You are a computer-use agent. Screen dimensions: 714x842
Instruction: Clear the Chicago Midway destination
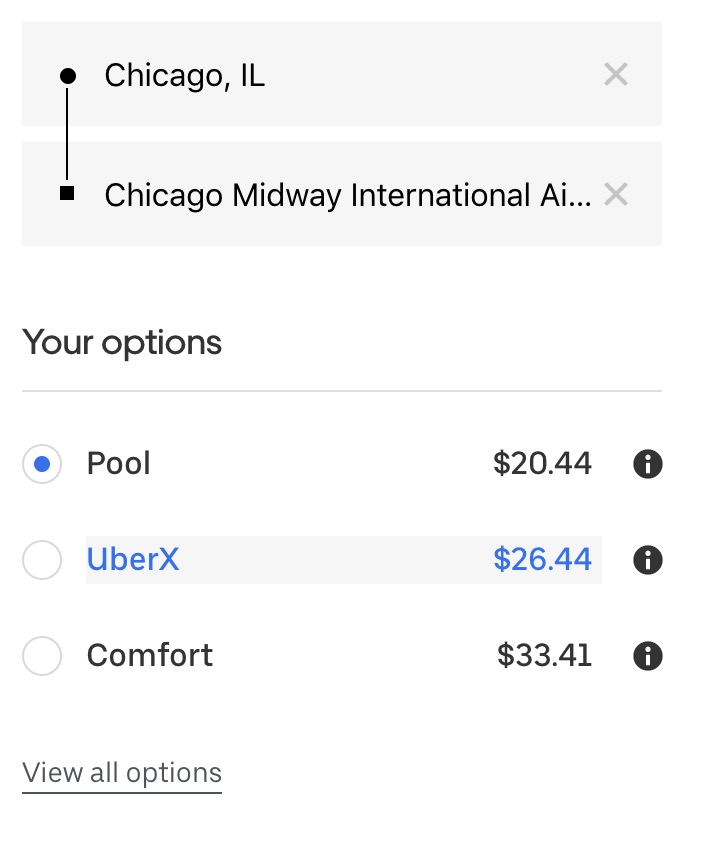pyautogui.click(x=616, y=195)
